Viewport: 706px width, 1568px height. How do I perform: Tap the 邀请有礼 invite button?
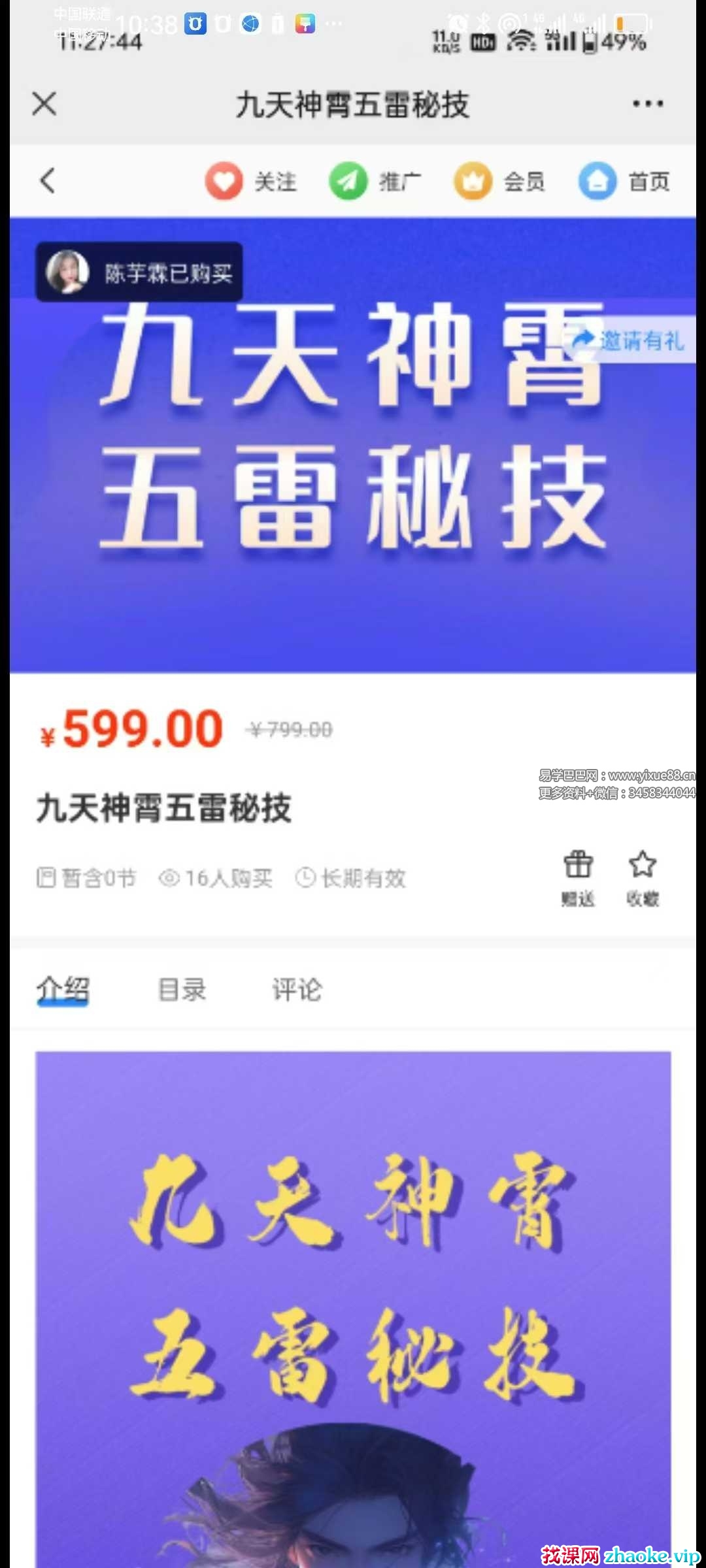tap(629, 340)
